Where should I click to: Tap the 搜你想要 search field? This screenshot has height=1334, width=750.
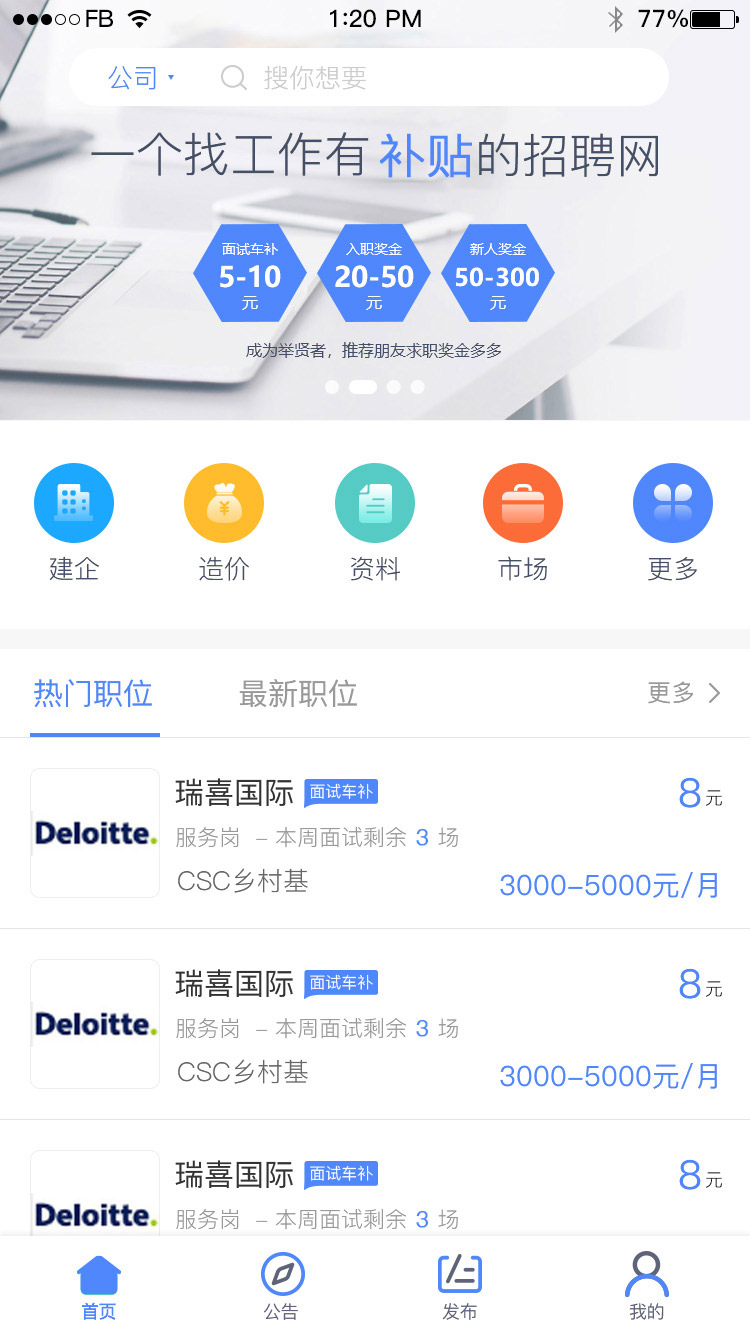[420, 78]
